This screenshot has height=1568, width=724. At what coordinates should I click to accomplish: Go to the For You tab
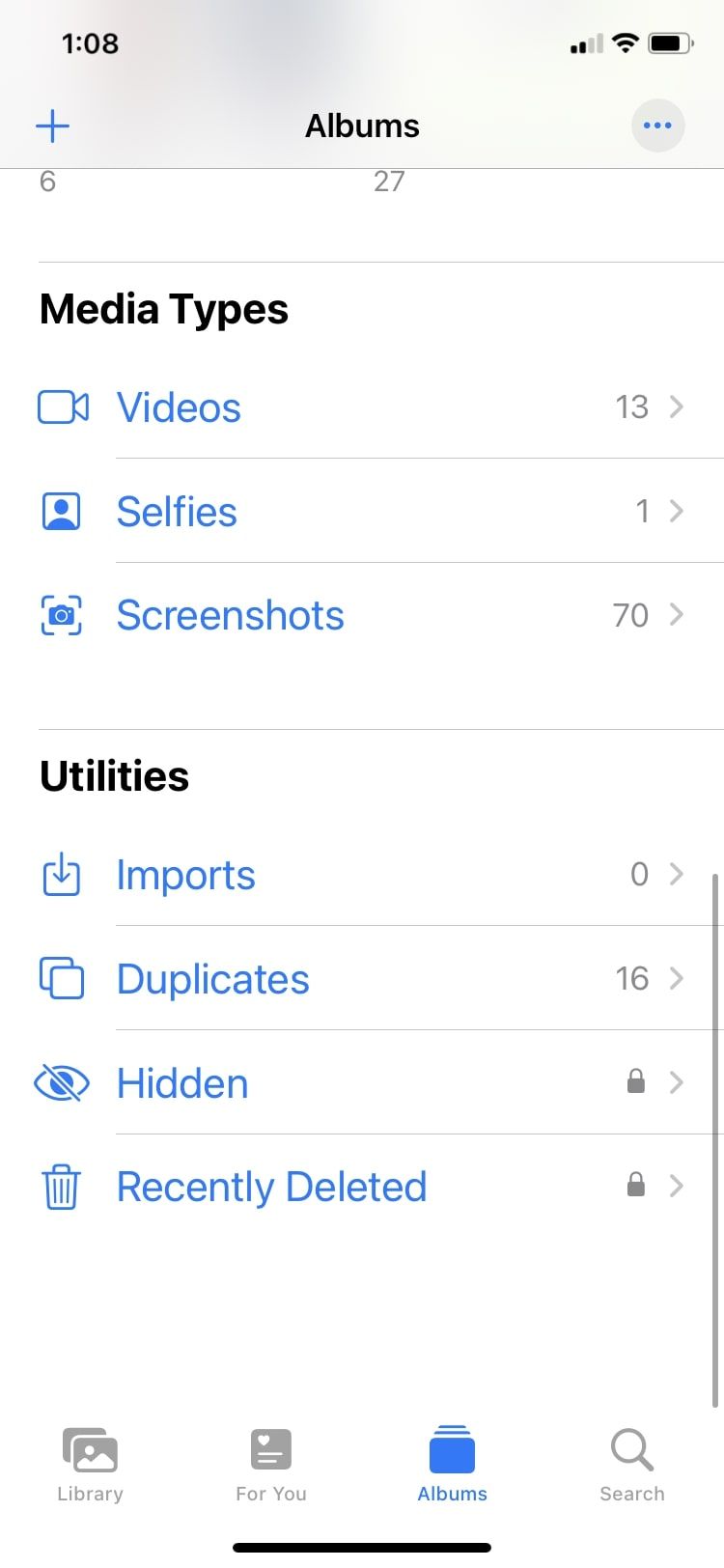pyautogui.click(x=271, y=1465)
